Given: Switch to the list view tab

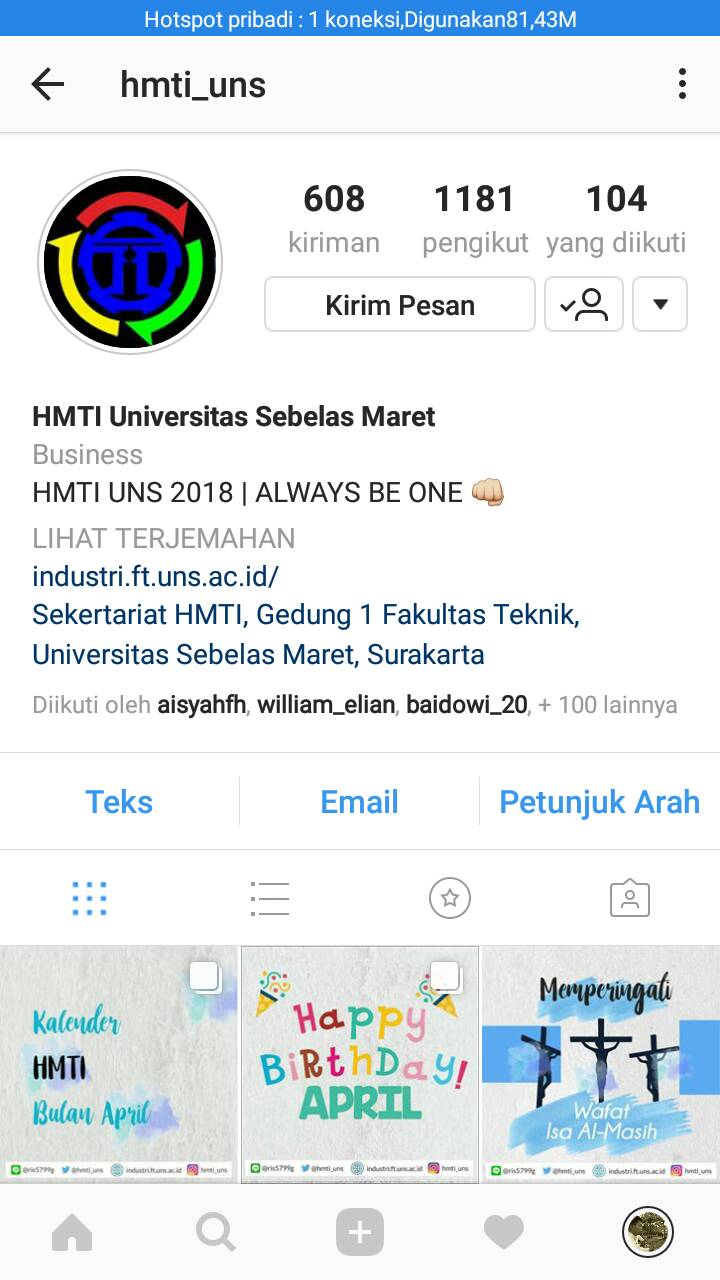Looking at the screenshot, I should (270, 898).
